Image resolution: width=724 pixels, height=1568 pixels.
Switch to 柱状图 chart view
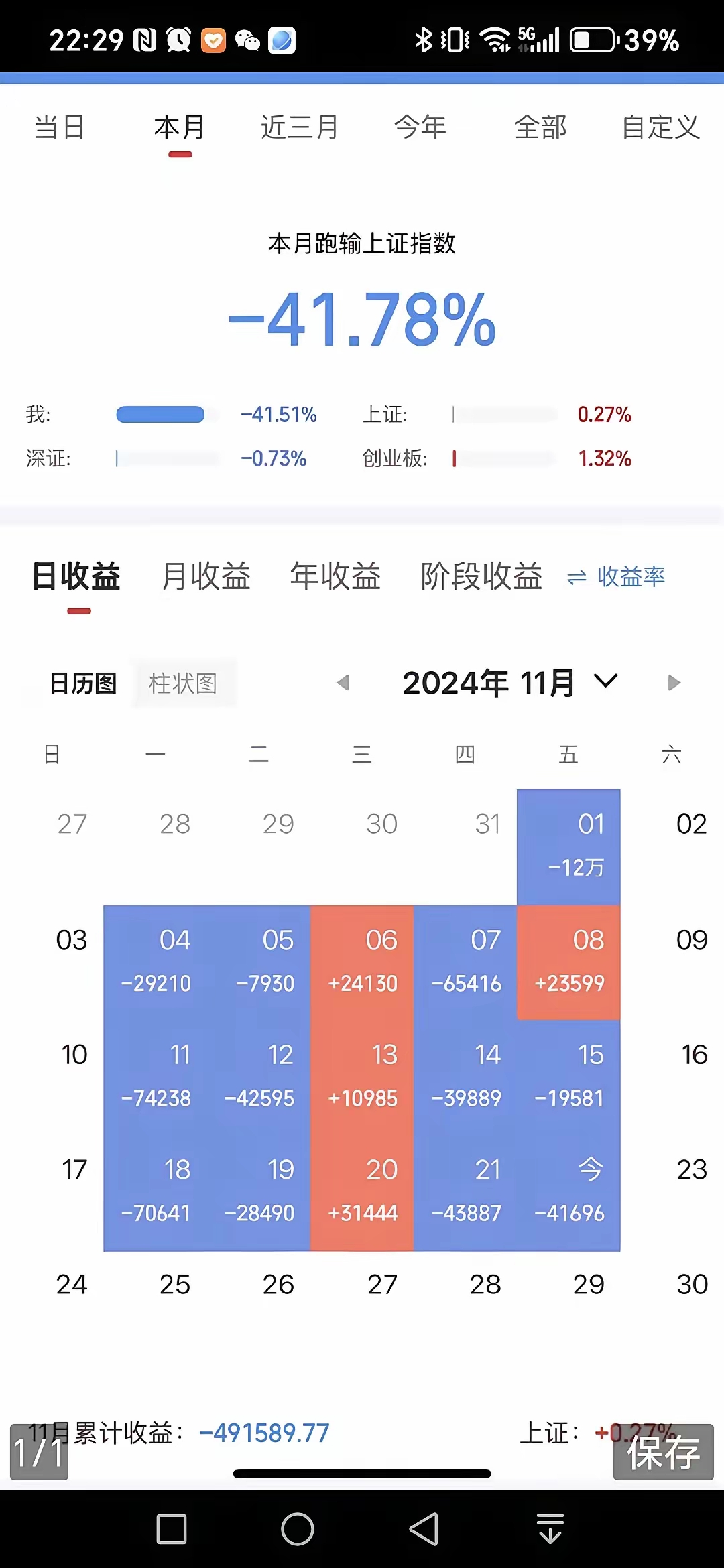click(183, 683)
